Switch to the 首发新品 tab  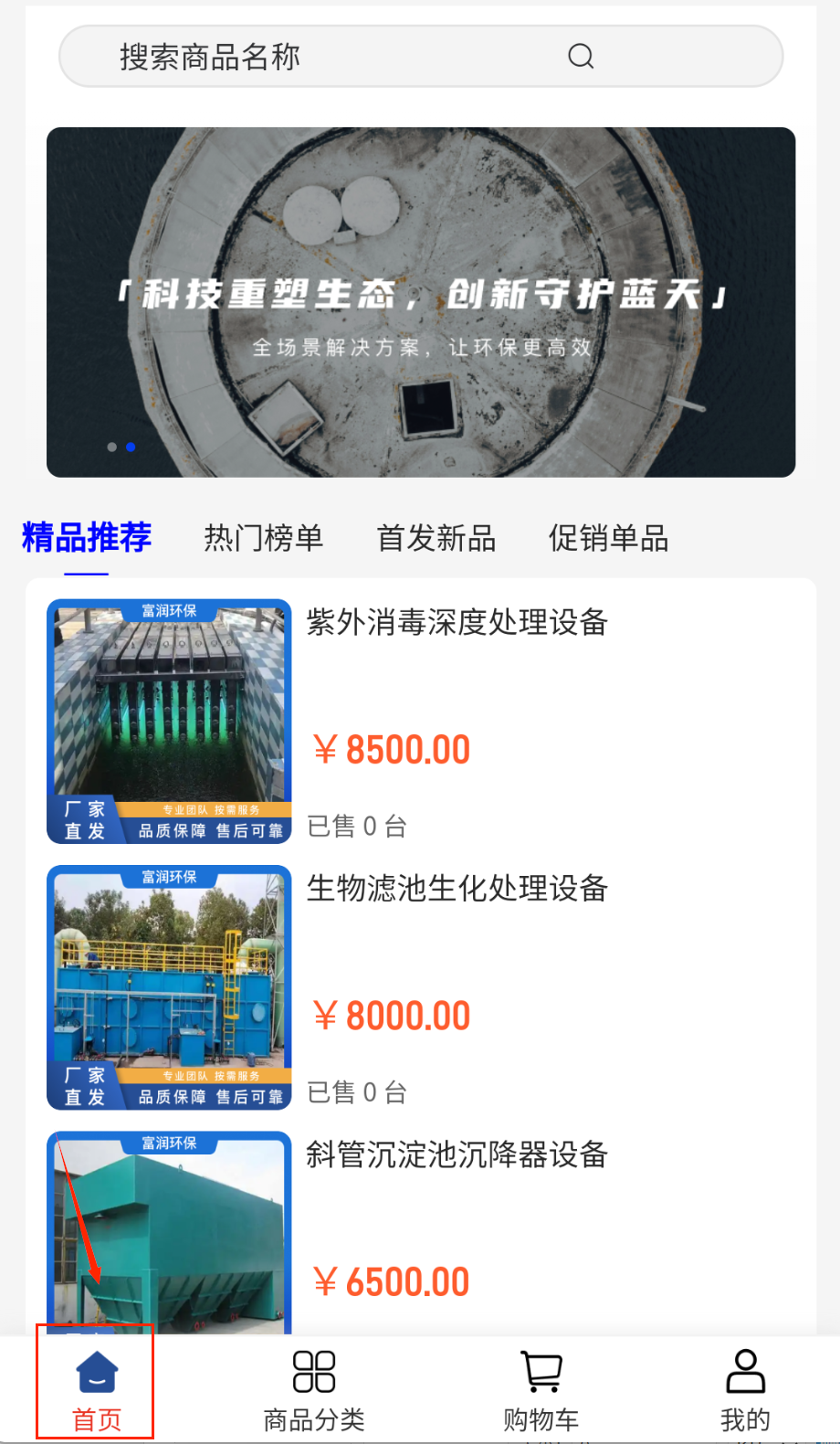click(x=436, y=538)
